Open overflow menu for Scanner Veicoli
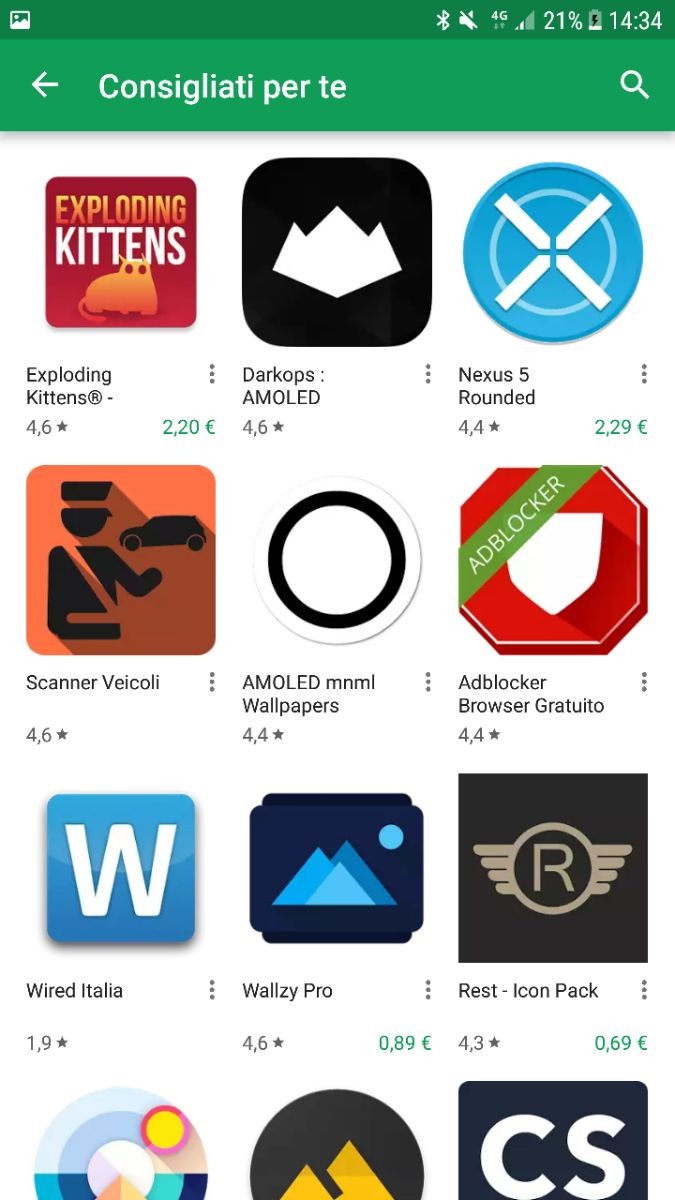The height and width of the screenshot is (1200, 675). coord(212,682)
